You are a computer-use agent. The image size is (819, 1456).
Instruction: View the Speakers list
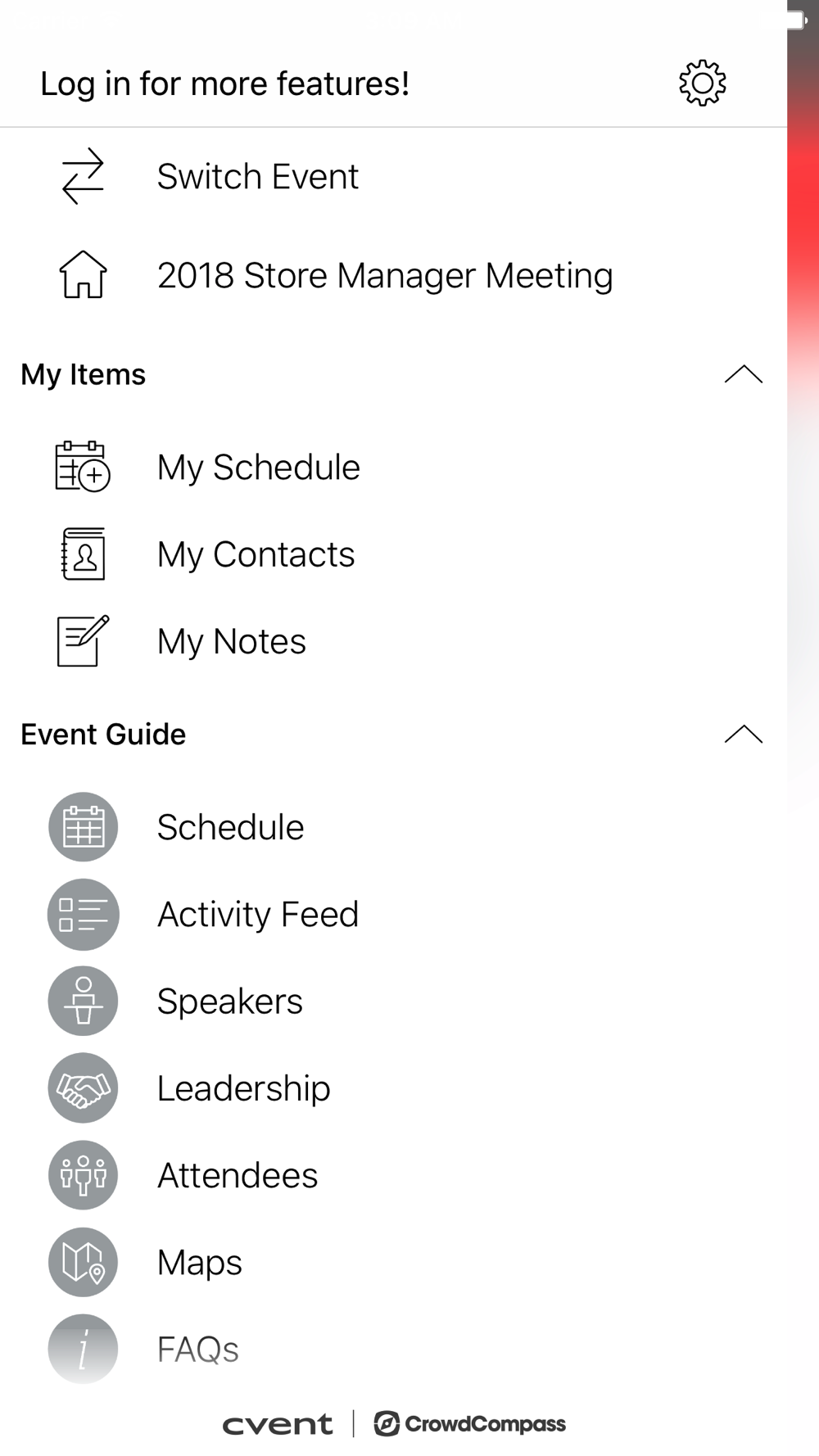[393, 1001]
